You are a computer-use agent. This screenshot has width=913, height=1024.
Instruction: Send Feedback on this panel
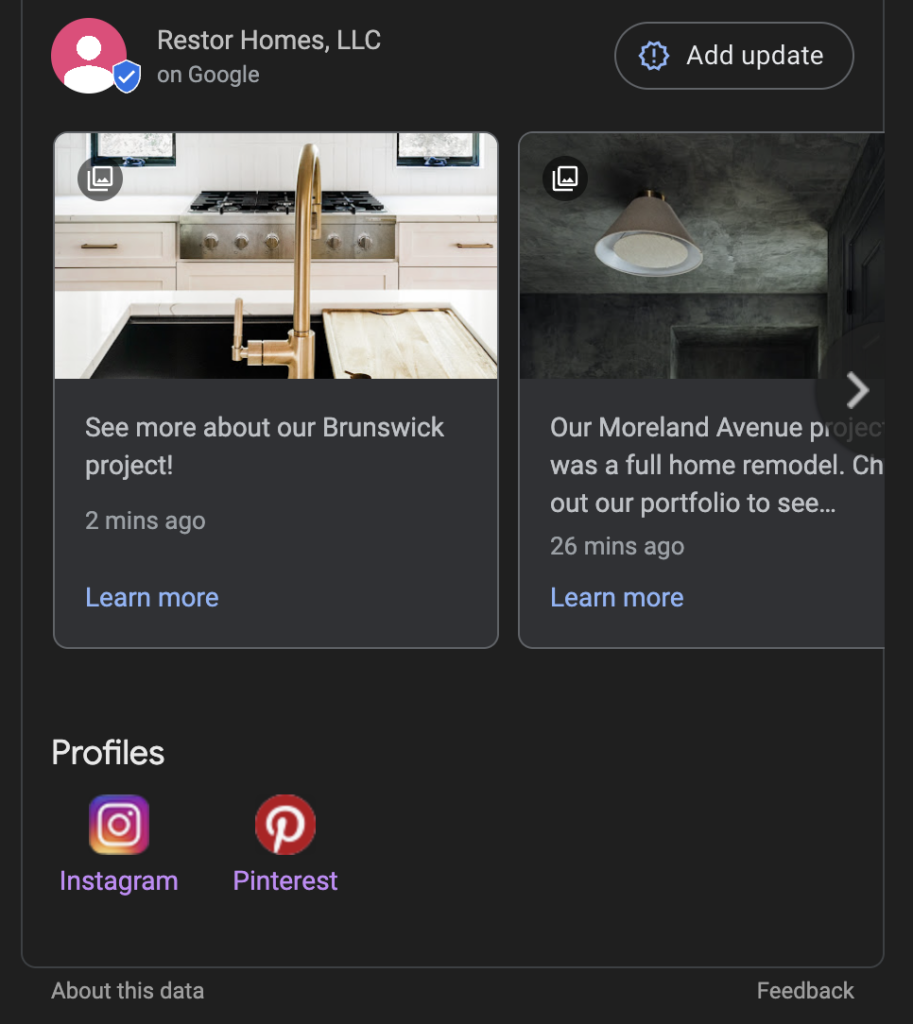(x=805, y=991)
